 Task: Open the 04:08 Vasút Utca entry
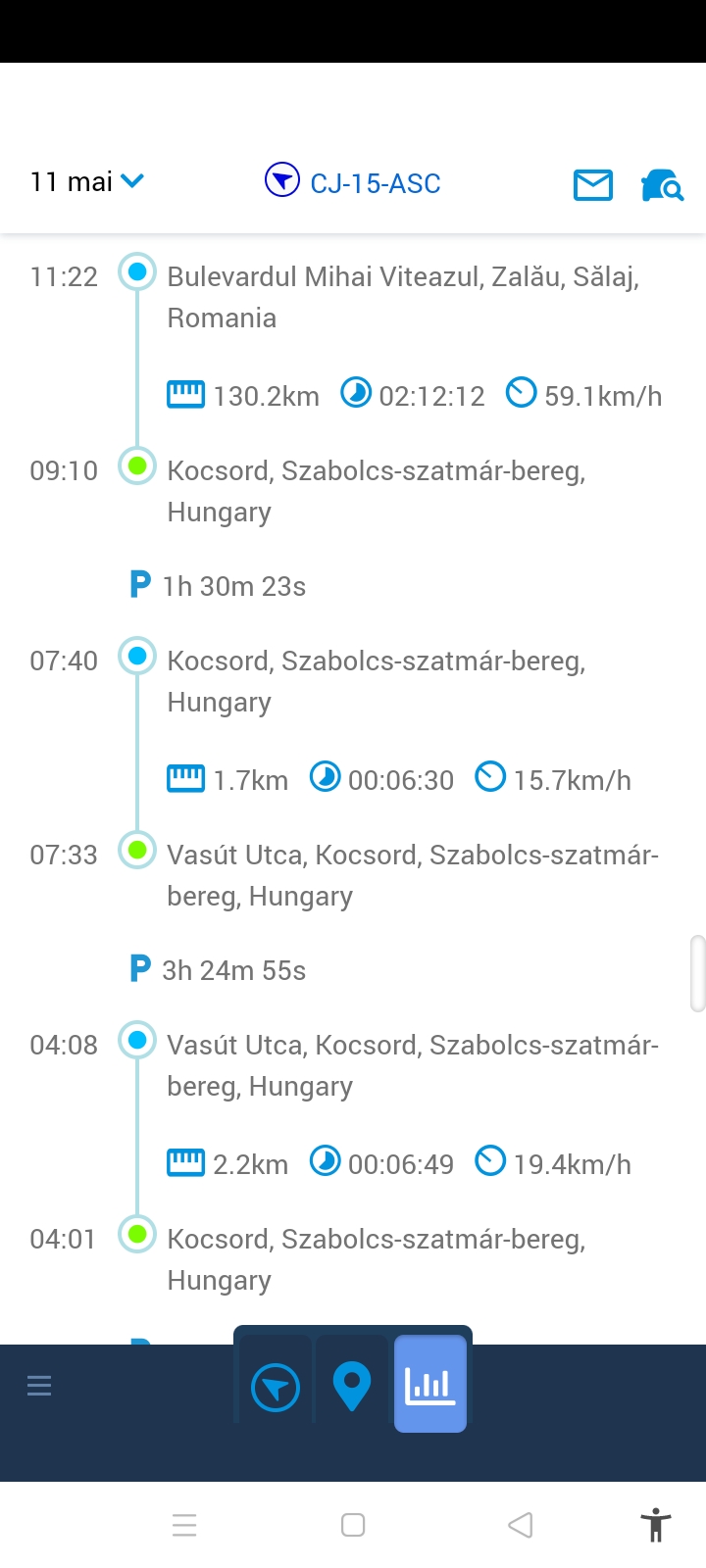point(353,1065)
